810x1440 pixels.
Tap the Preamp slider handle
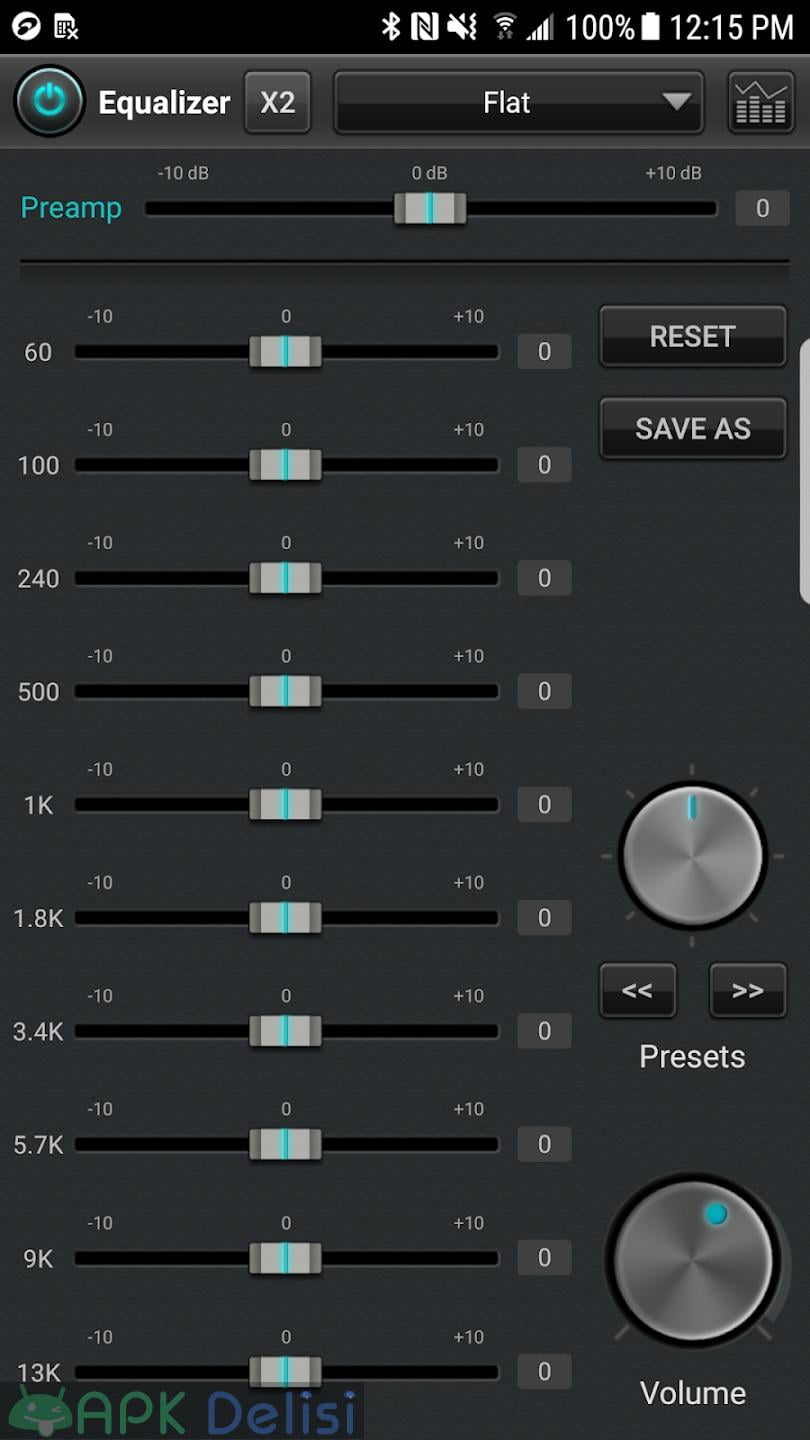[x=430, y=208]
